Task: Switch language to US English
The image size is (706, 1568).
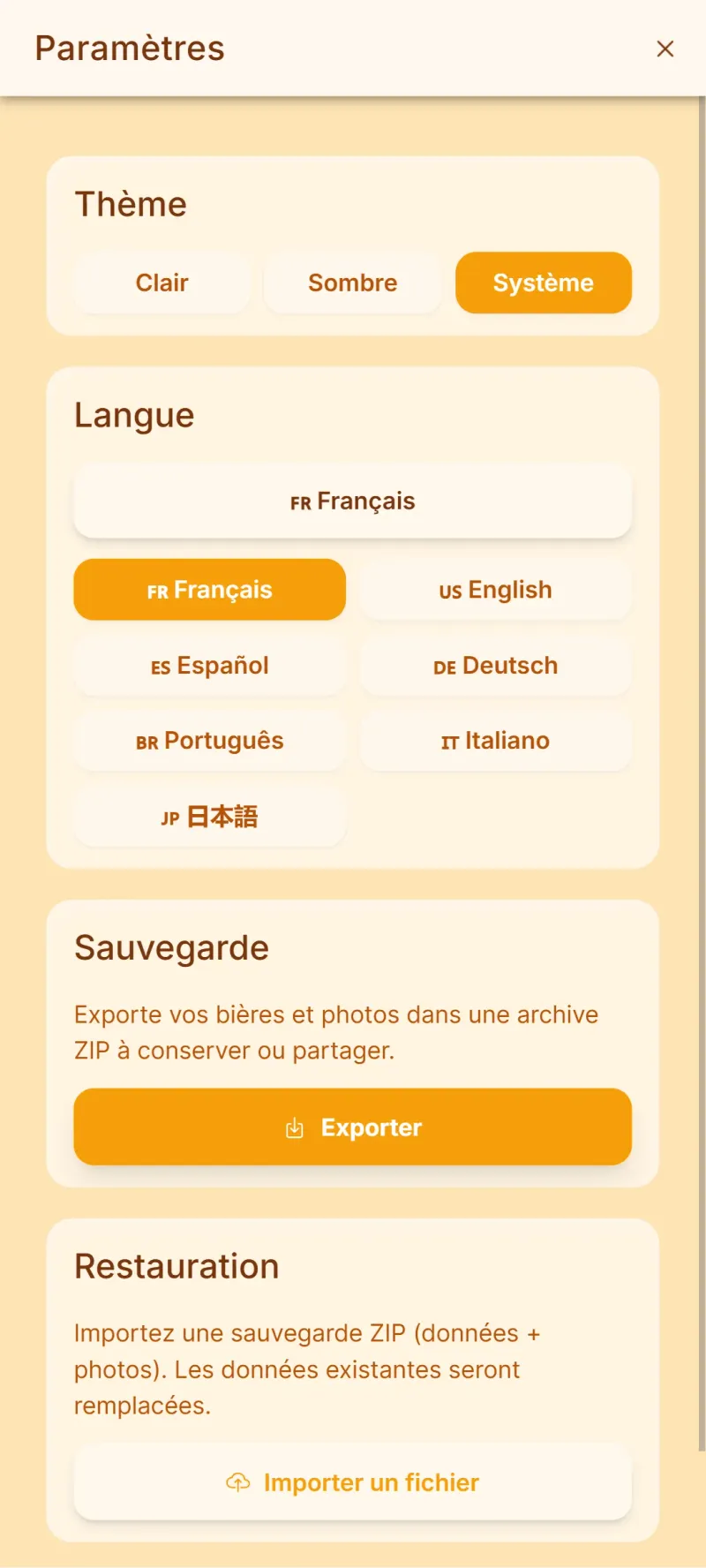Action: [x=495, y=589]
